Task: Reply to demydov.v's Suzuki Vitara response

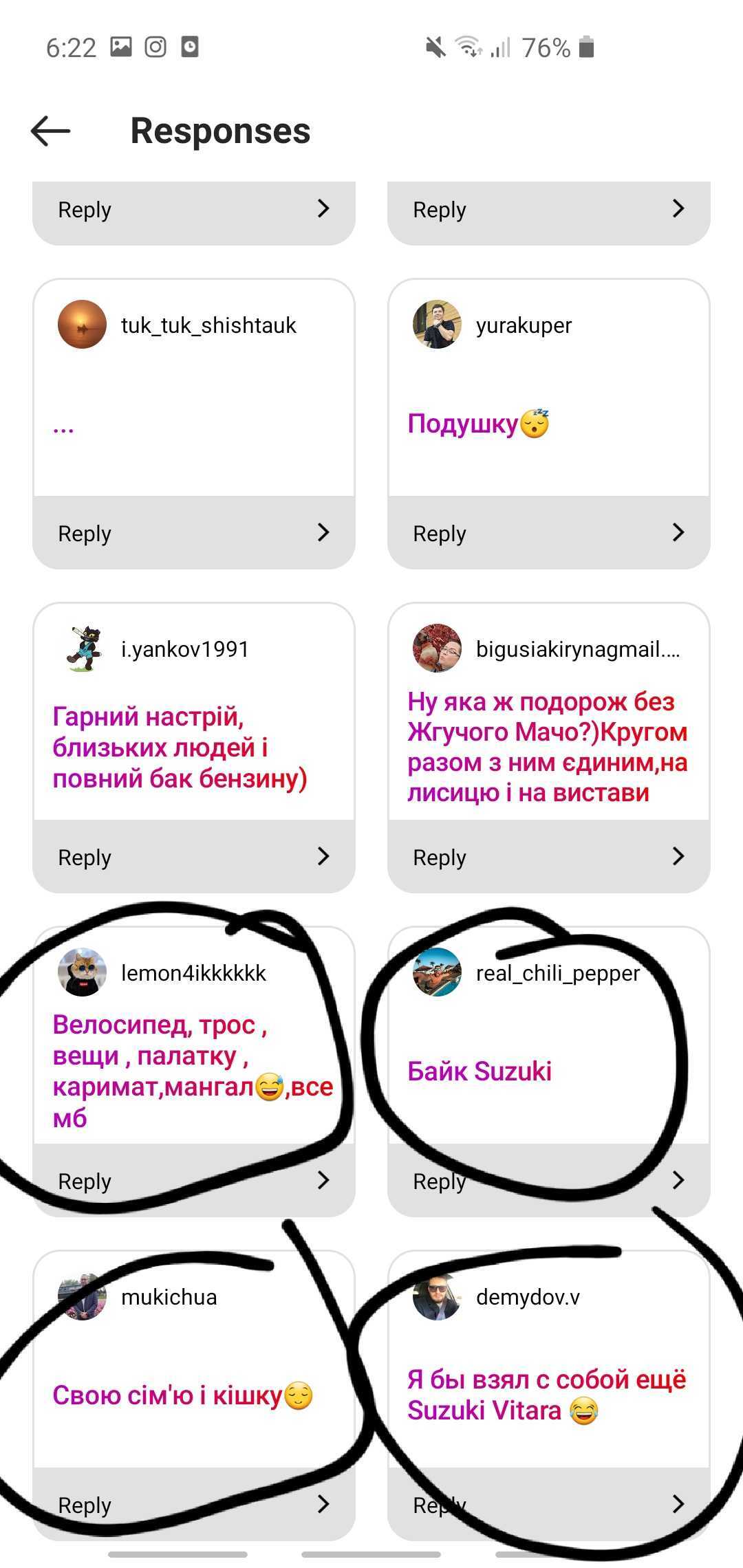Action: tap(548, 1505)
